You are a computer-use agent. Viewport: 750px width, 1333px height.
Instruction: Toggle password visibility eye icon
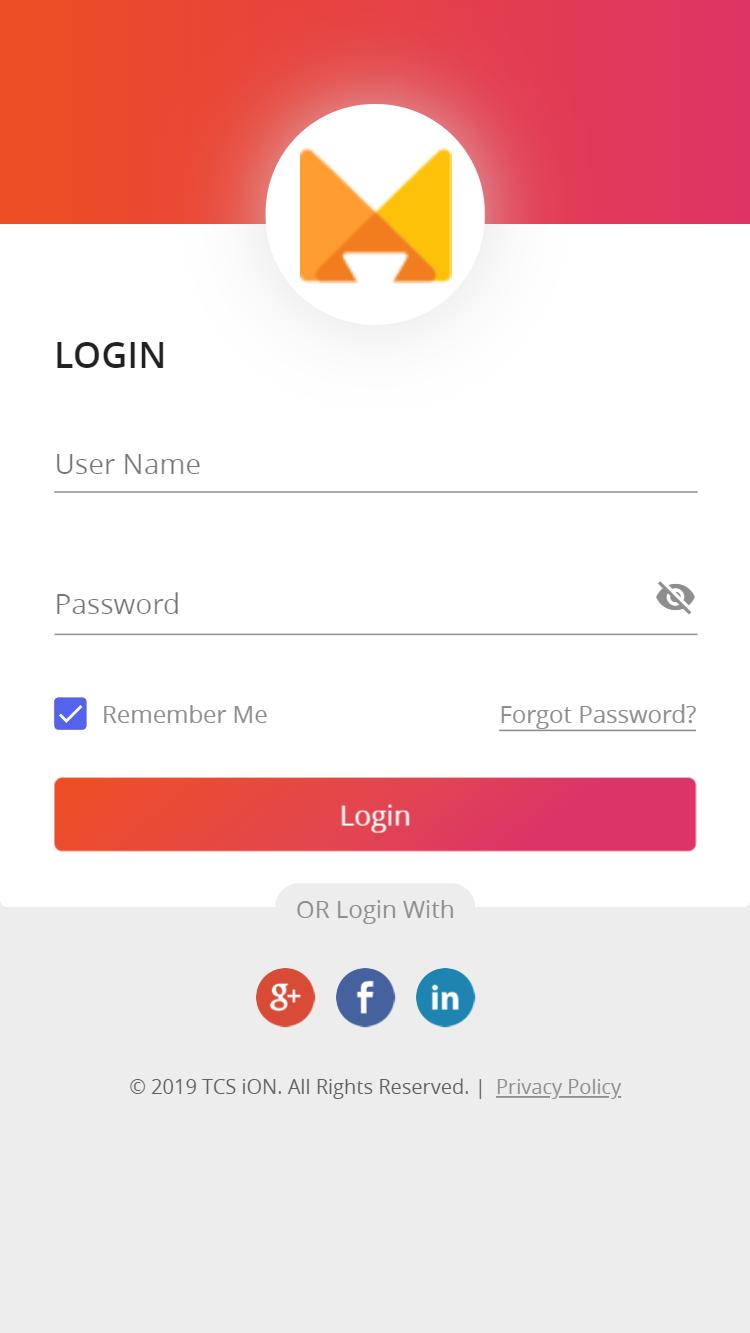click(x=675, y=597)
